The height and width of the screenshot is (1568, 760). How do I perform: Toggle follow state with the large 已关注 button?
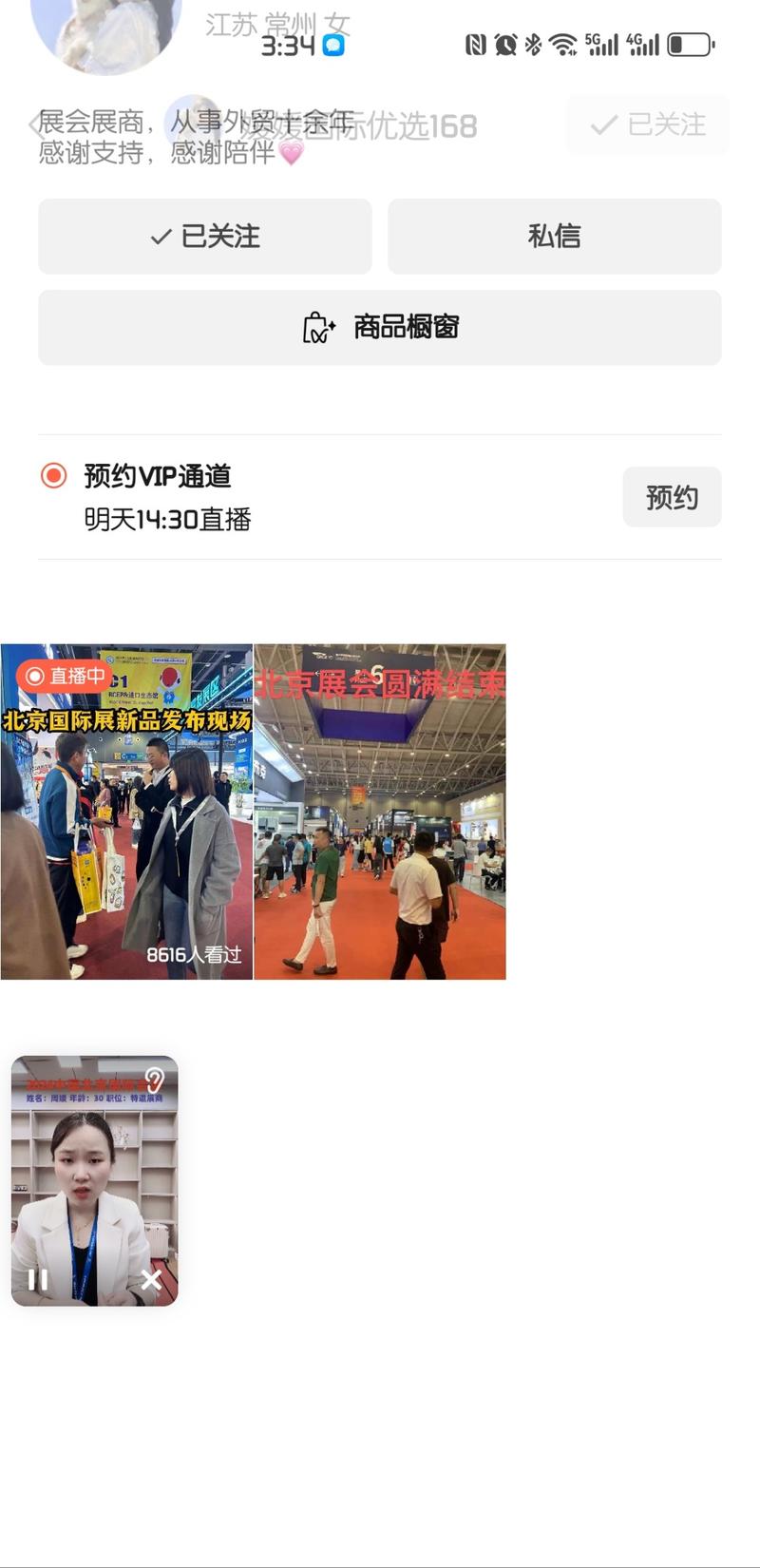[204, 237]
